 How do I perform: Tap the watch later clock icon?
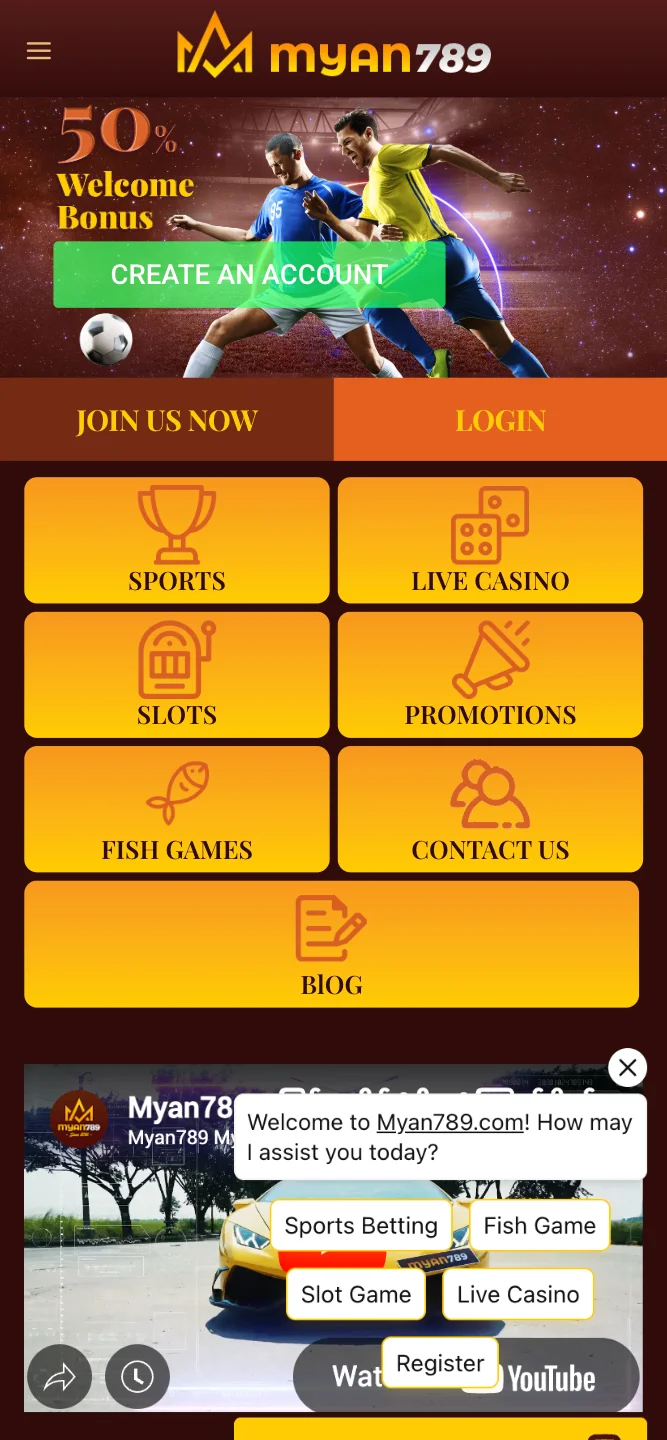click(137, 1378)
